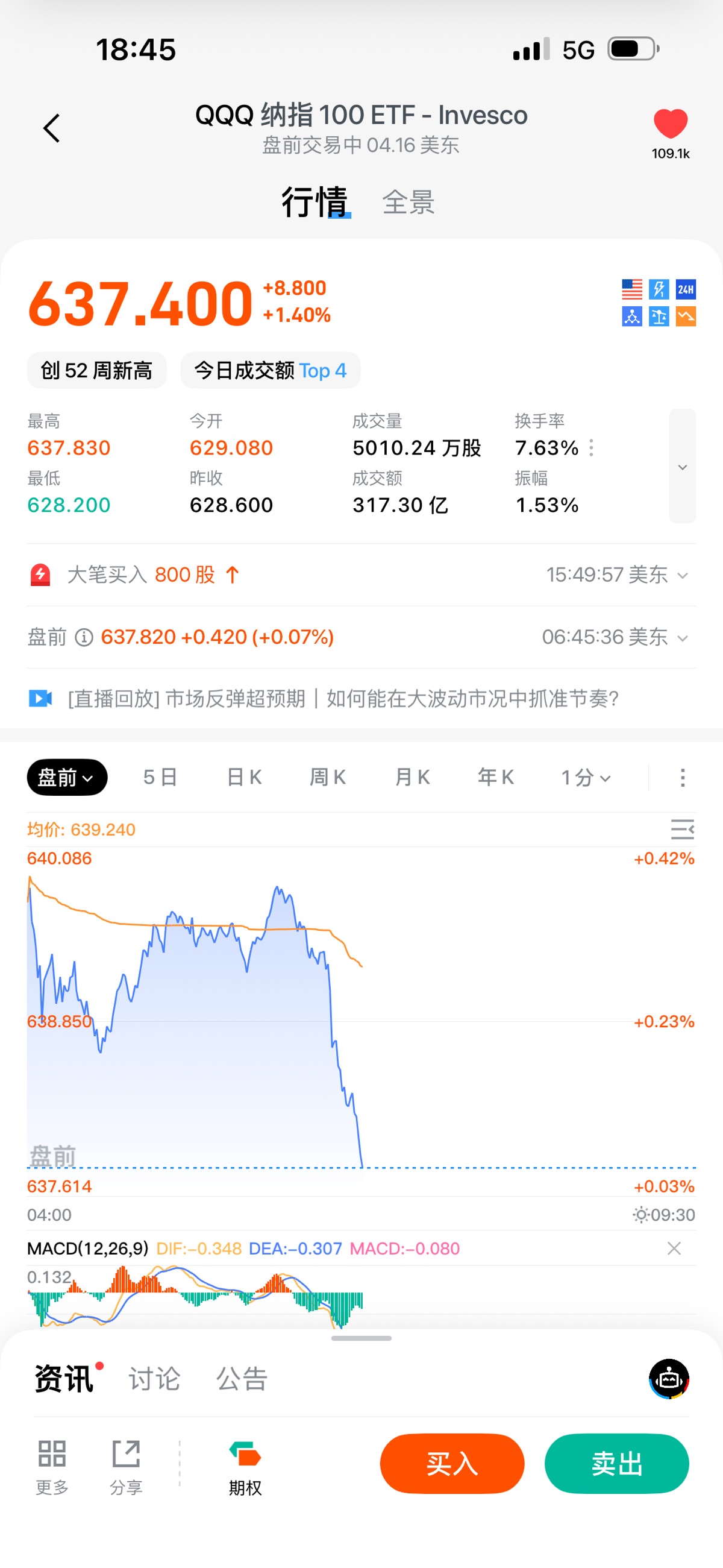Expand the 盘前 pre-market quote row
The height and width of the screenshot is (1568, 723).
(x=682, y=638)
